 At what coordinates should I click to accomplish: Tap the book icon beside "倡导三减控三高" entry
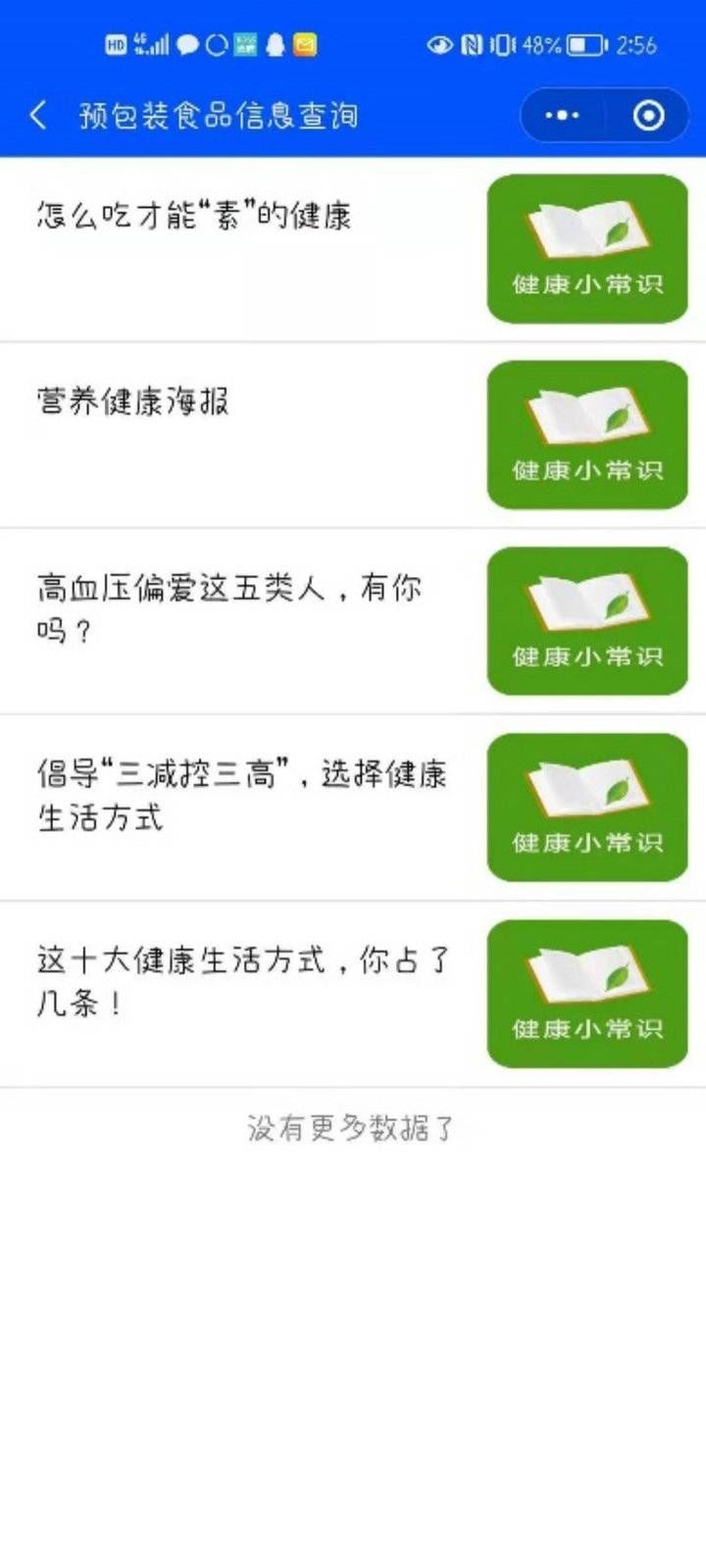586,807
